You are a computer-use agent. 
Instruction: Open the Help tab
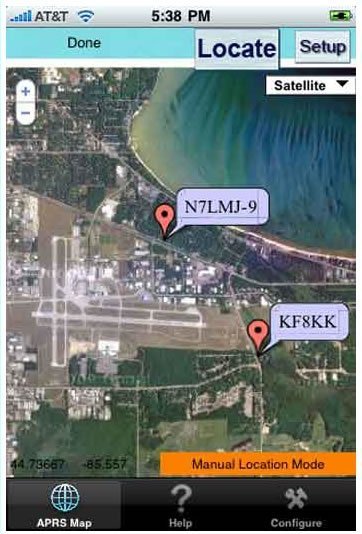coord(180,506)
